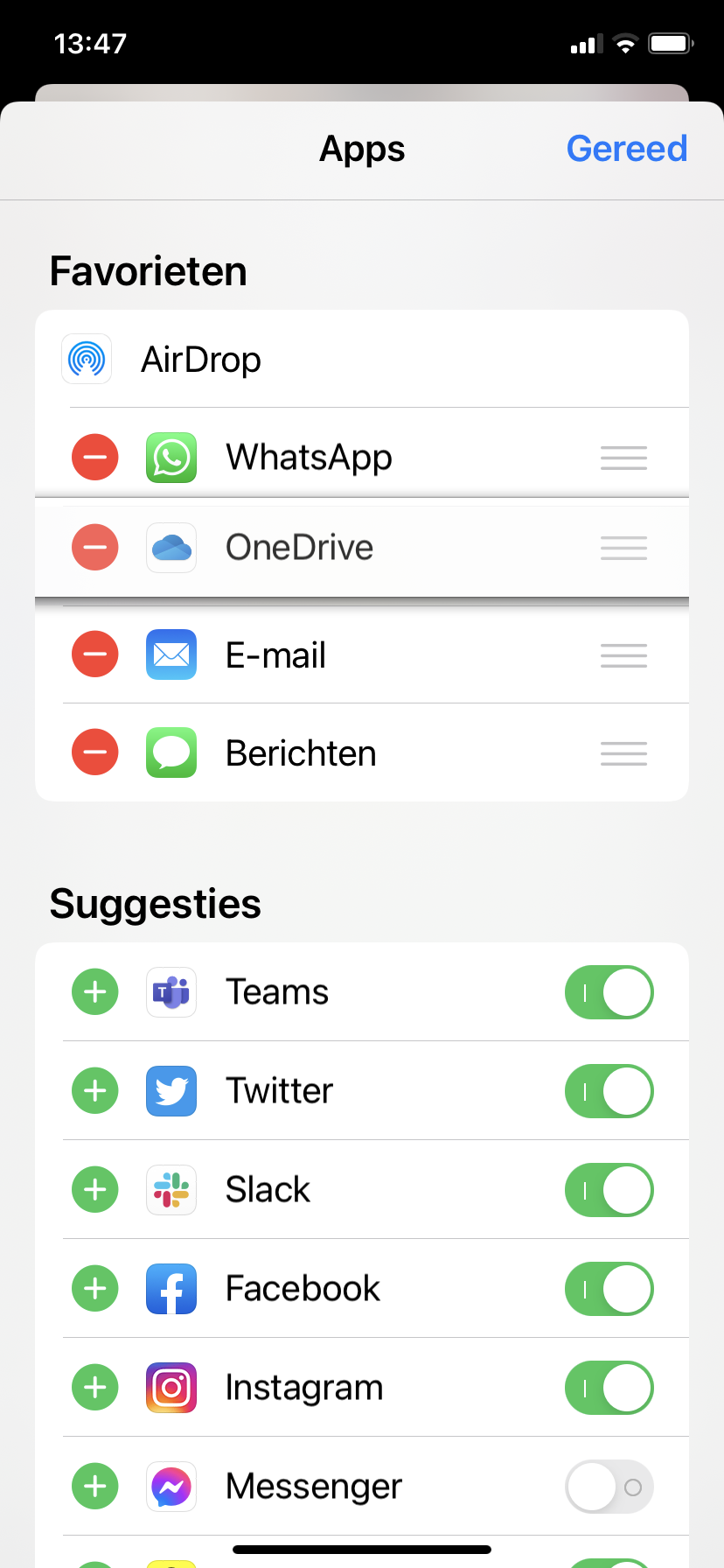Remove Berichten from favorites
The image size is (724, 1568).
click(x=94, y=752)
